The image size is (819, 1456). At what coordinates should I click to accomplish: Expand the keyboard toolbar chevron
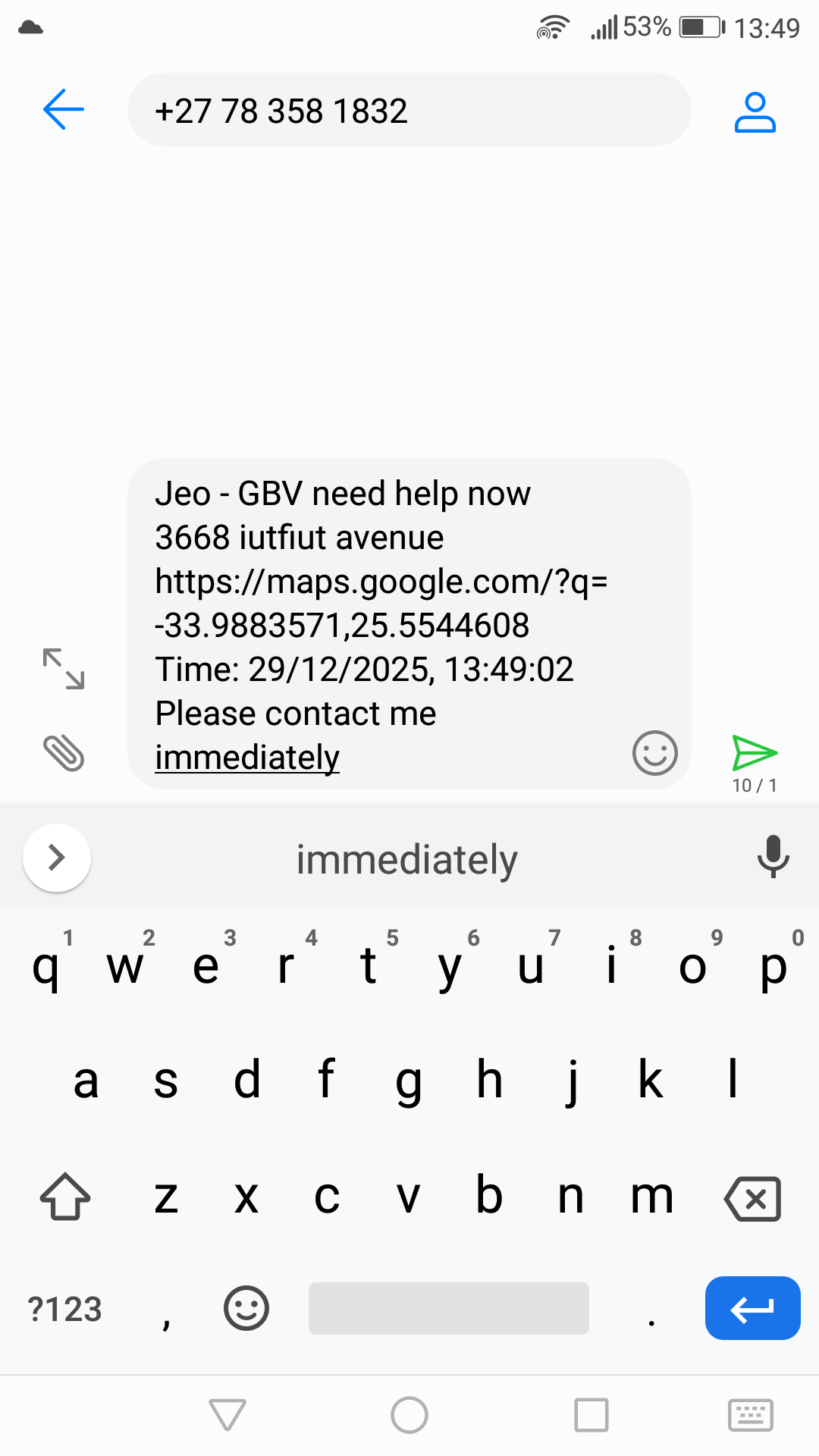point(57,857)
